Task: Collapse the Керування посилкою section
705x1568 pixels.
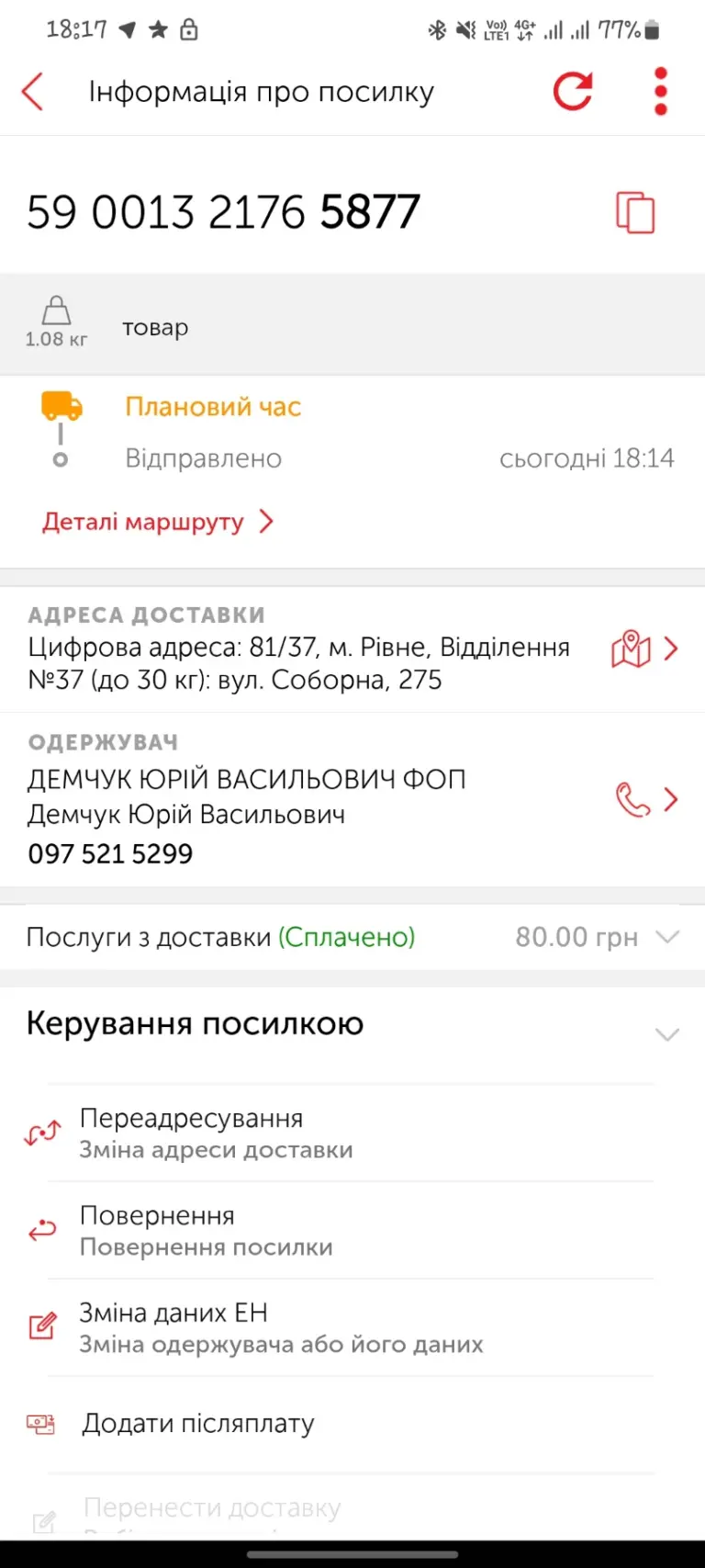Action: [667, 1034]
